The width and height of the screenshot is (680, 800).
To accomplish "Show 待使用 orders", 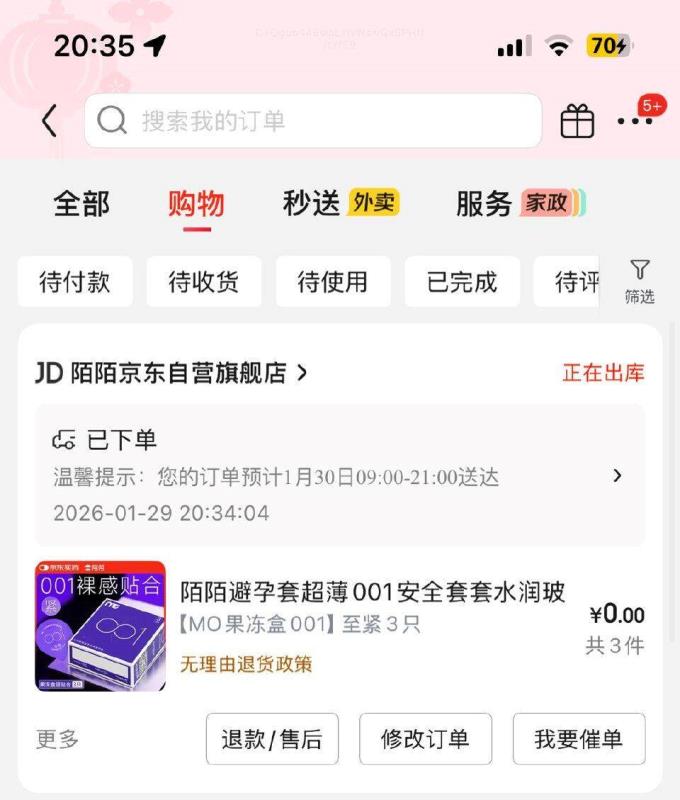I will click(333, 282).
